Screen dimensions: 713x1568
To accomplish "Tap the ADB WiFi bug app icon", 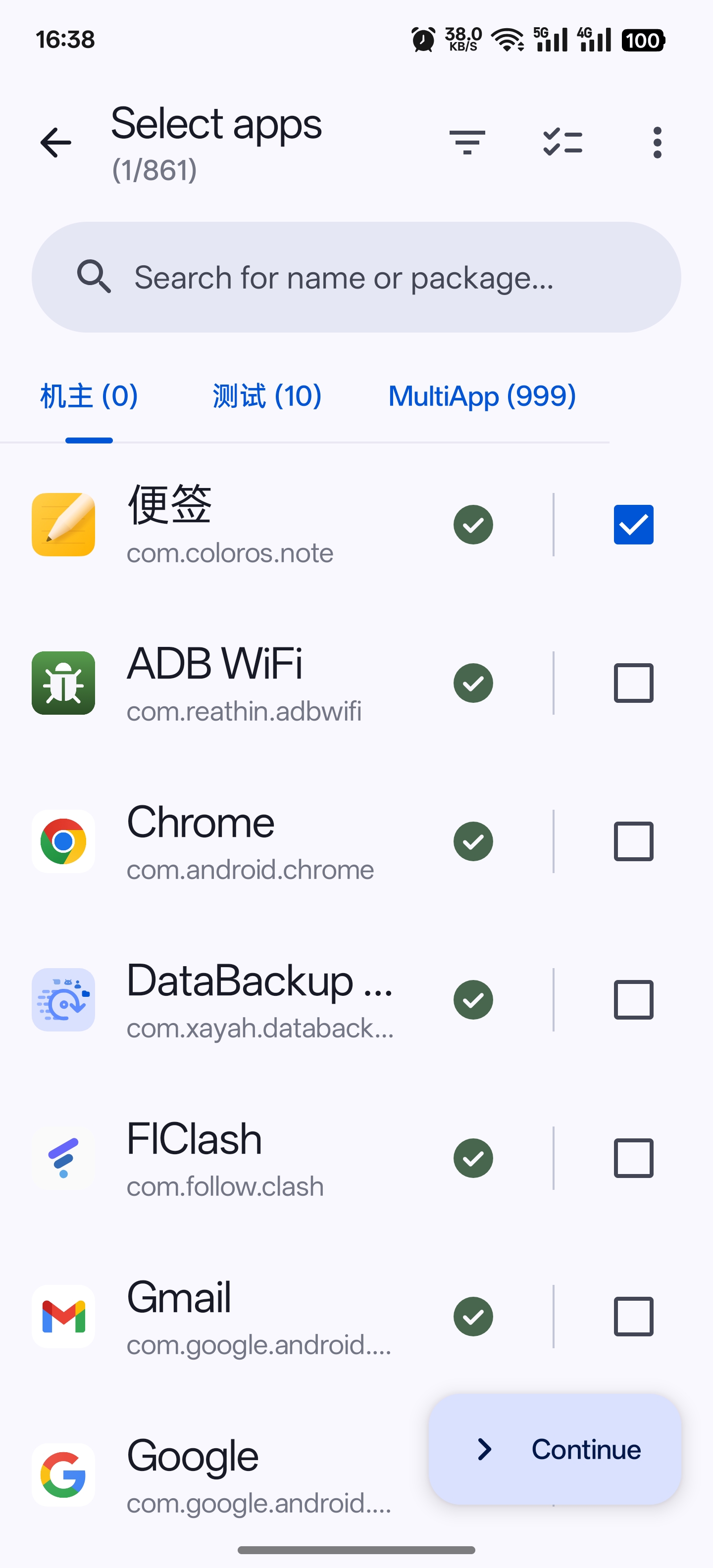I will point(63,683).
